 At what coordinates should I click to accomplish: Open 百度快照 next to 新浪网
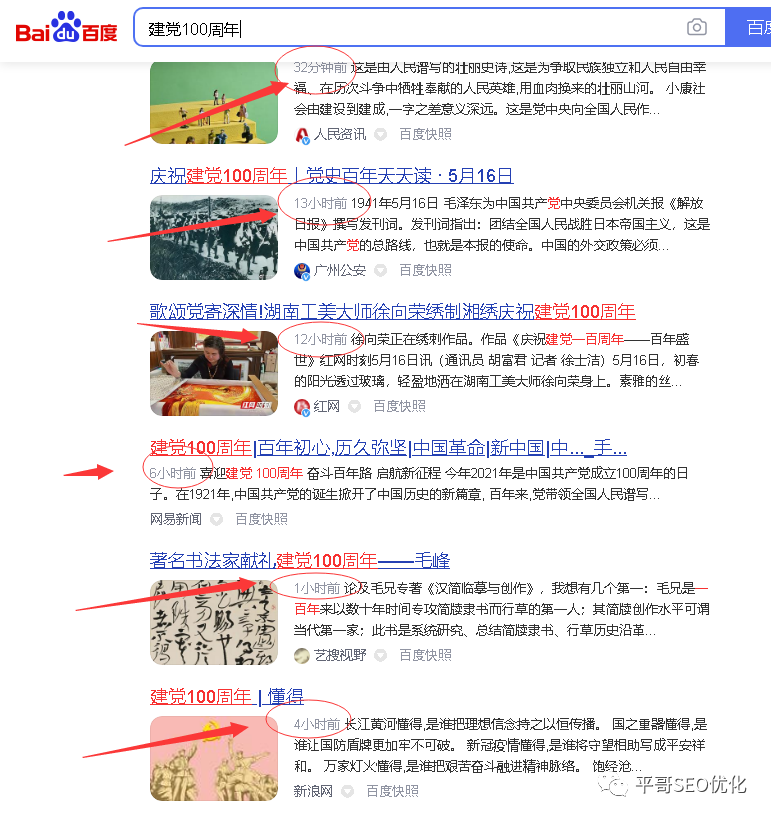(x=392, y=791)
